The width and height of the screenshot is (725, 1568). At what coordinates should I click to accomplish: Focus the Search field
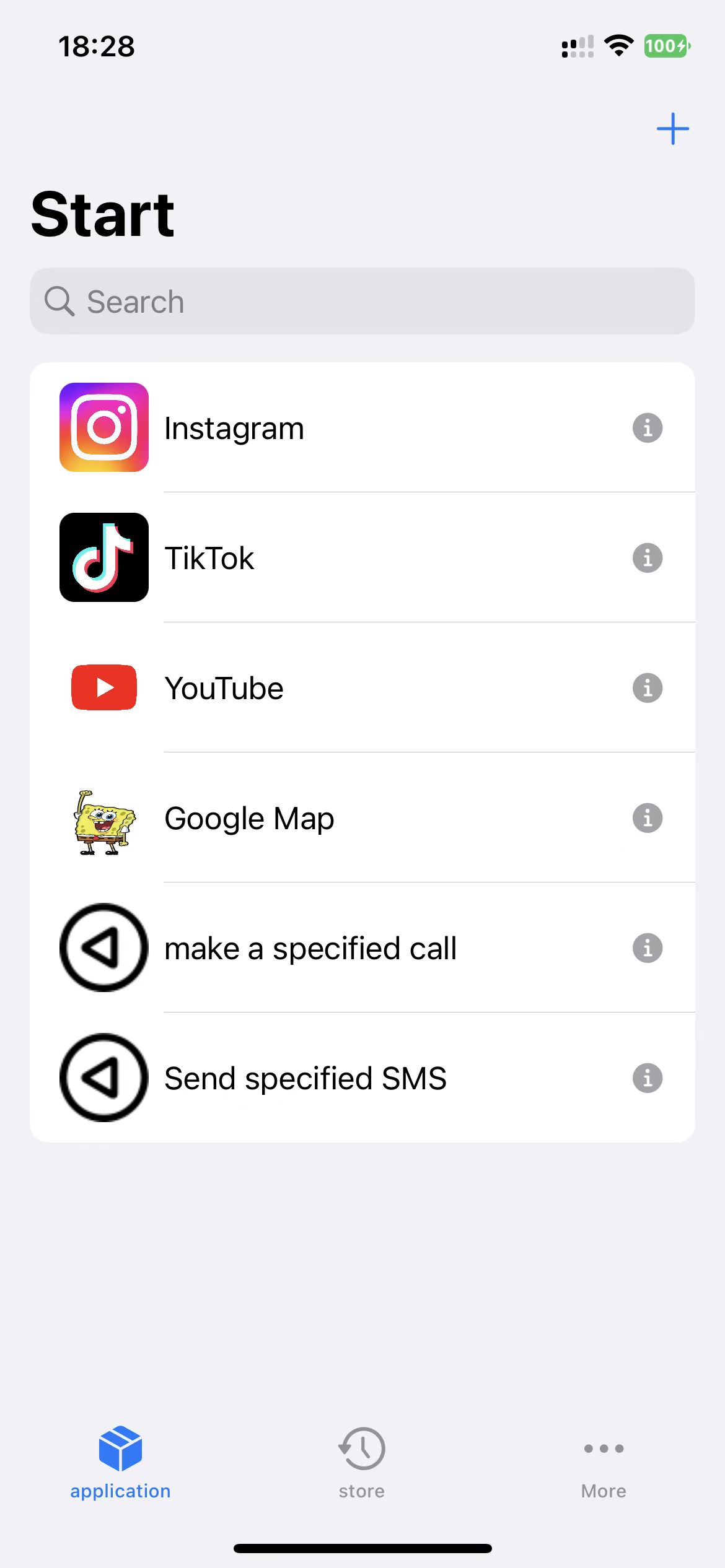pos(362,302)
